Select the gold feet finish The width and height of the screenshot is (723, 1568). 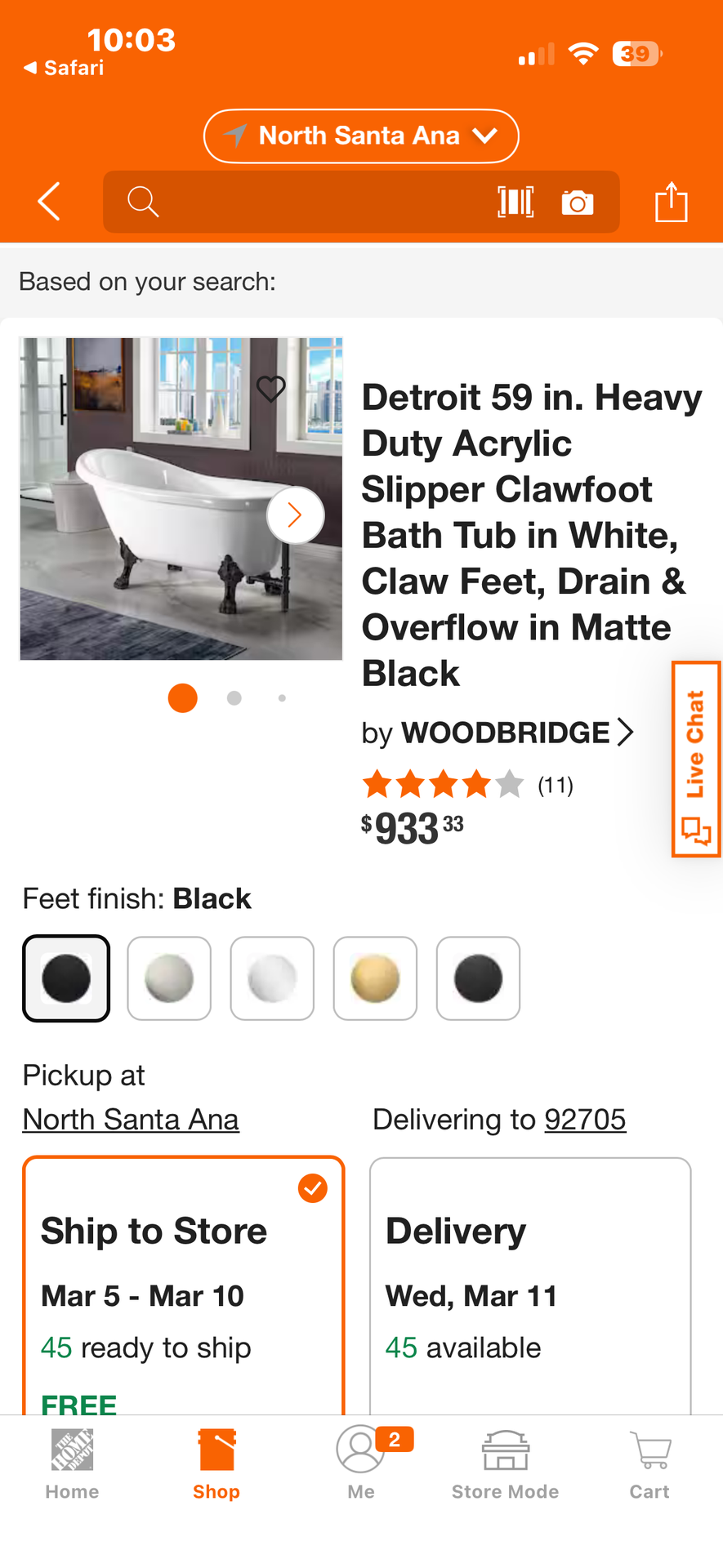pyautogui.click(x=375, y=978)
